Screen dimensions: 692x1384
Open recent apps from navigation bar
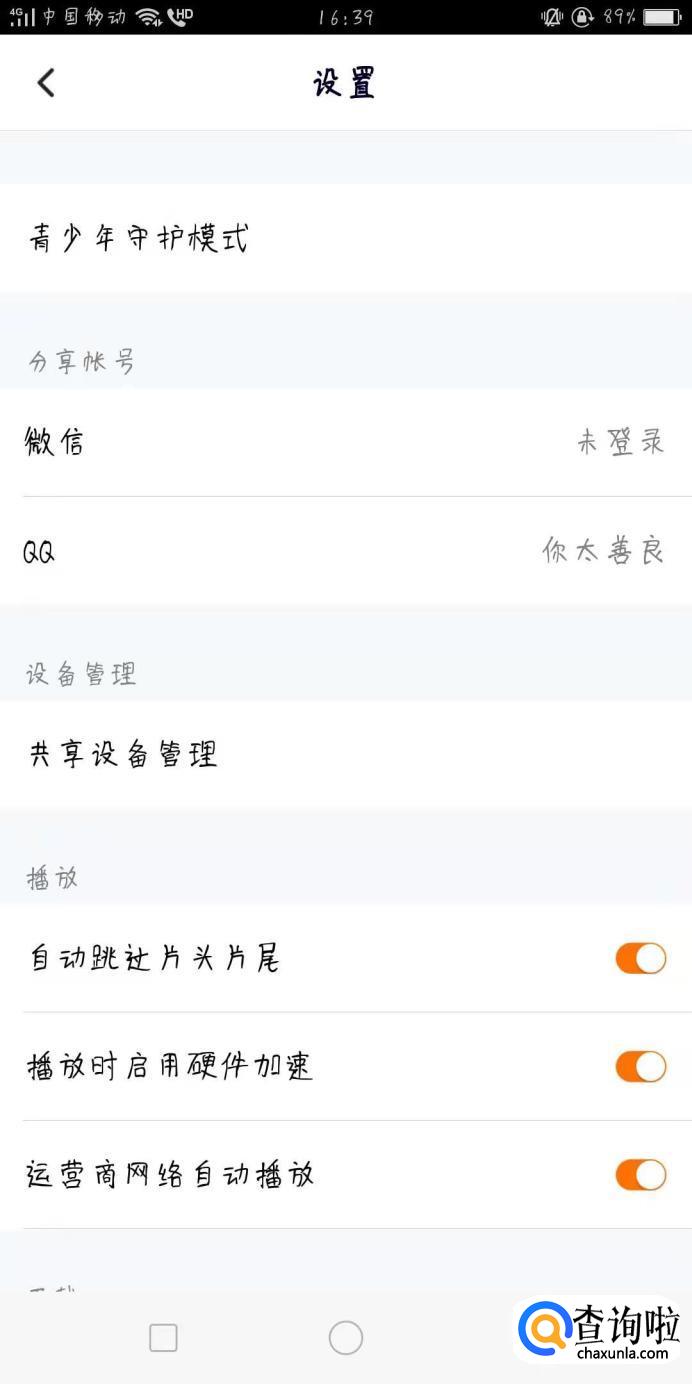coord(163,1337)
